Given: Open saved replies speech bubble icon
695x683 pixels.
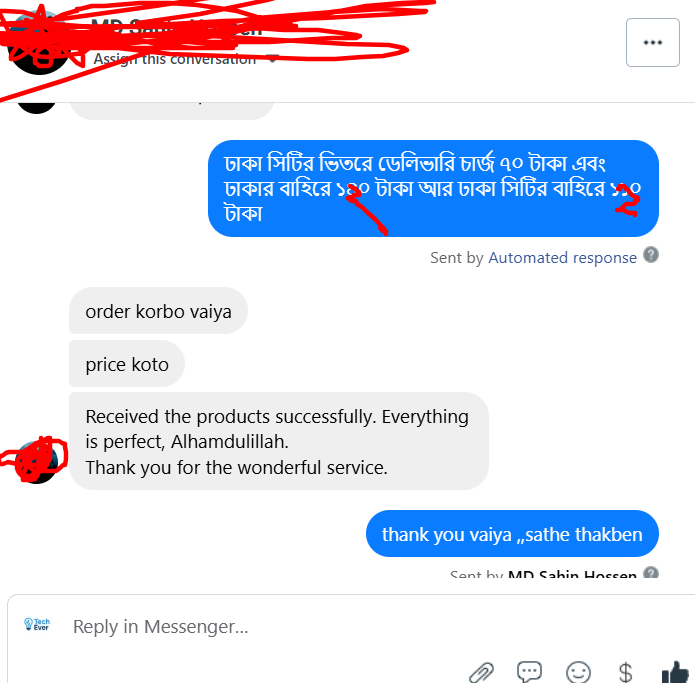Looking at the screenshot, I should [530, 672].
